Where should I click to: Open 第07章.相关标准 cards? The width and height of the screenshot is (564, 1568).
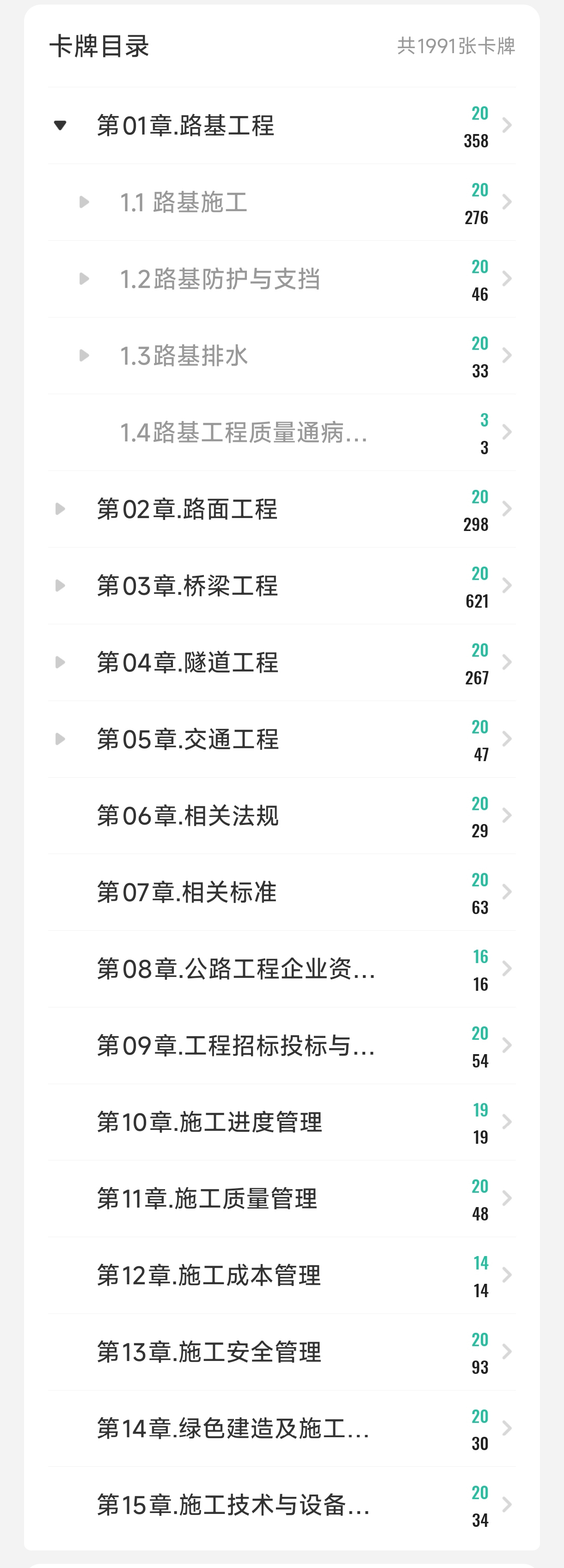186,892
